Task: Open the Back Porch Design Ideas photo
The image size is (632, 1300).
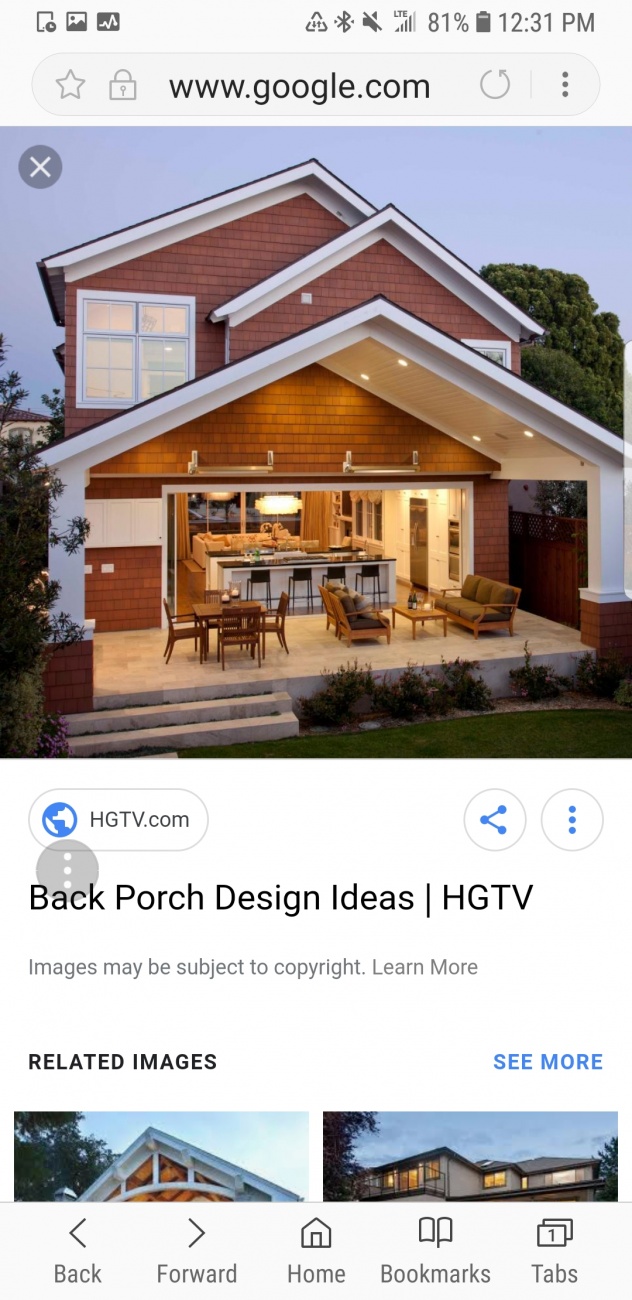Action: 316,442
